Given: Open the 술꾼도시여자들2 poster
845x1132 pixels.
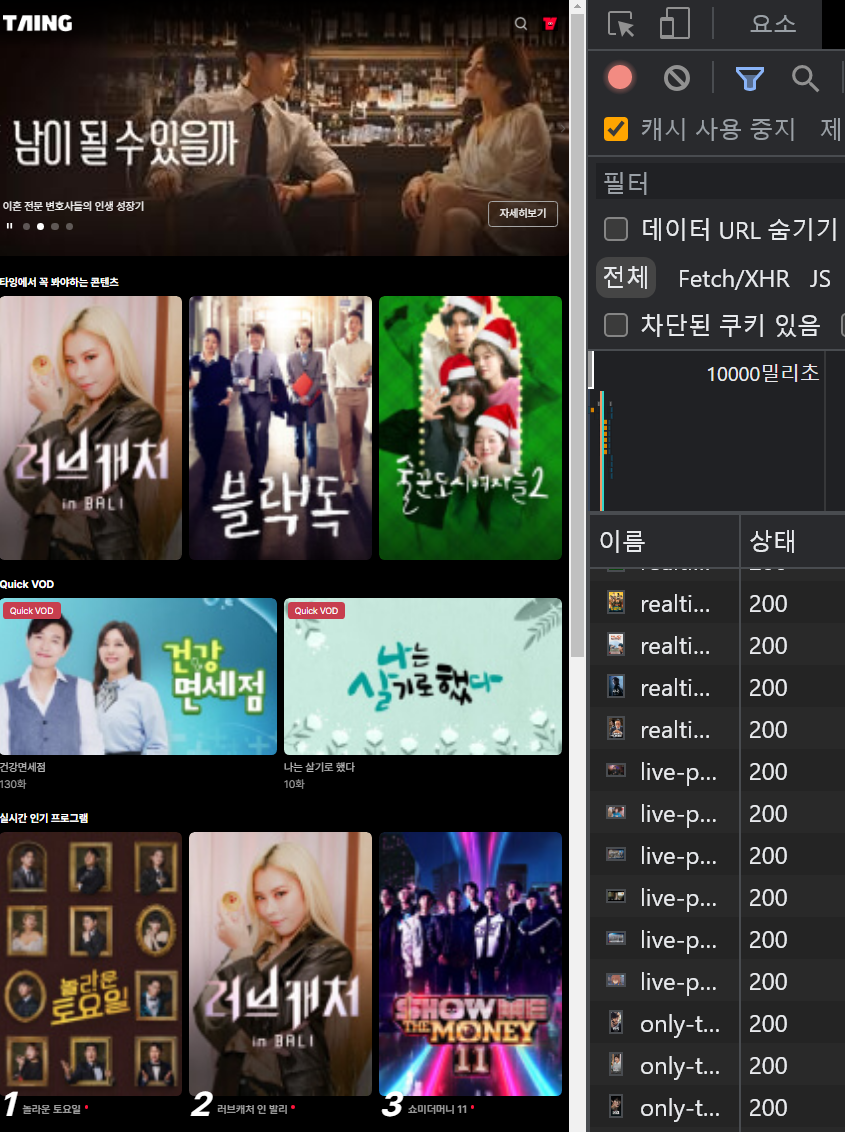Looking at the screenshot, I should (470, 427).
